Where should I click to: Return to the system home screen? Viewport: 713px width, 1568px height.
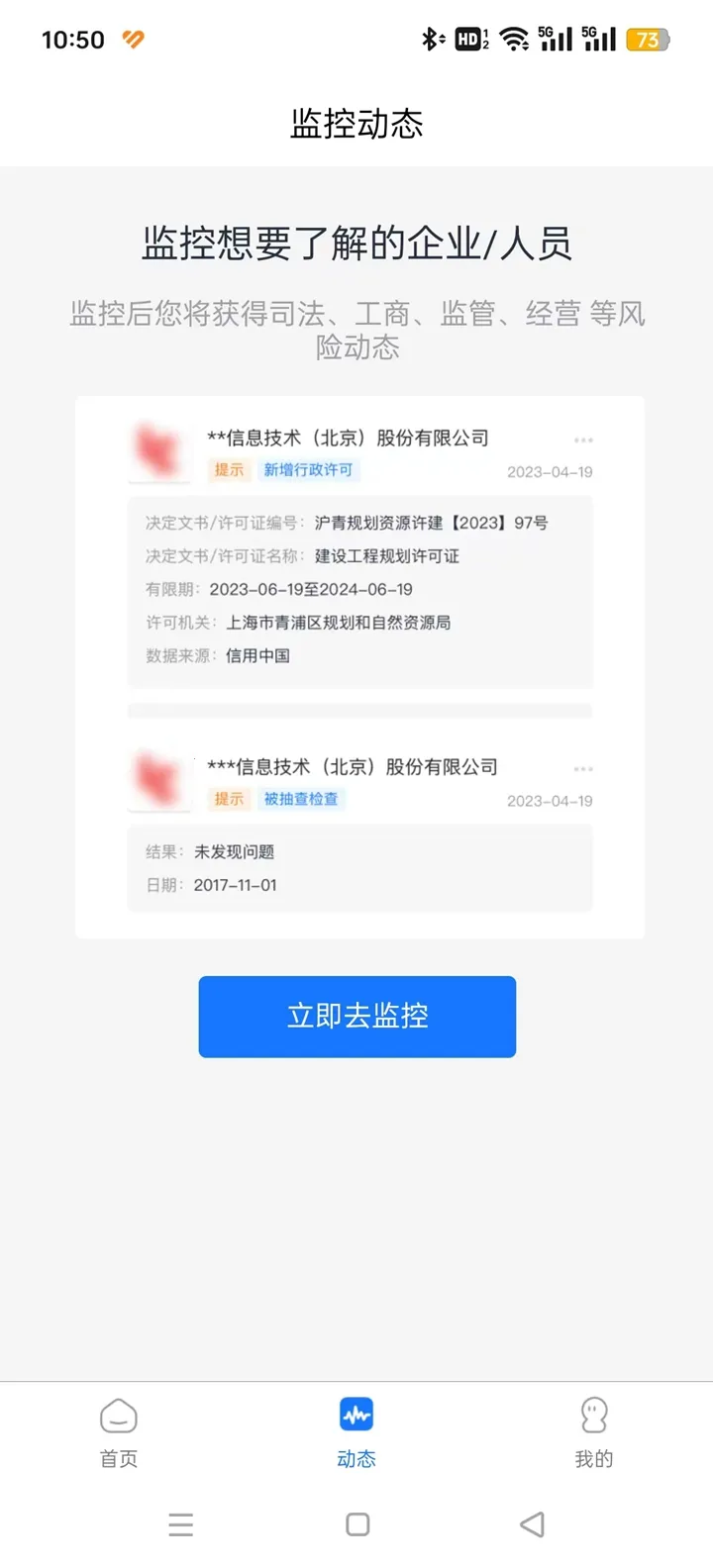pos(357,1524)
